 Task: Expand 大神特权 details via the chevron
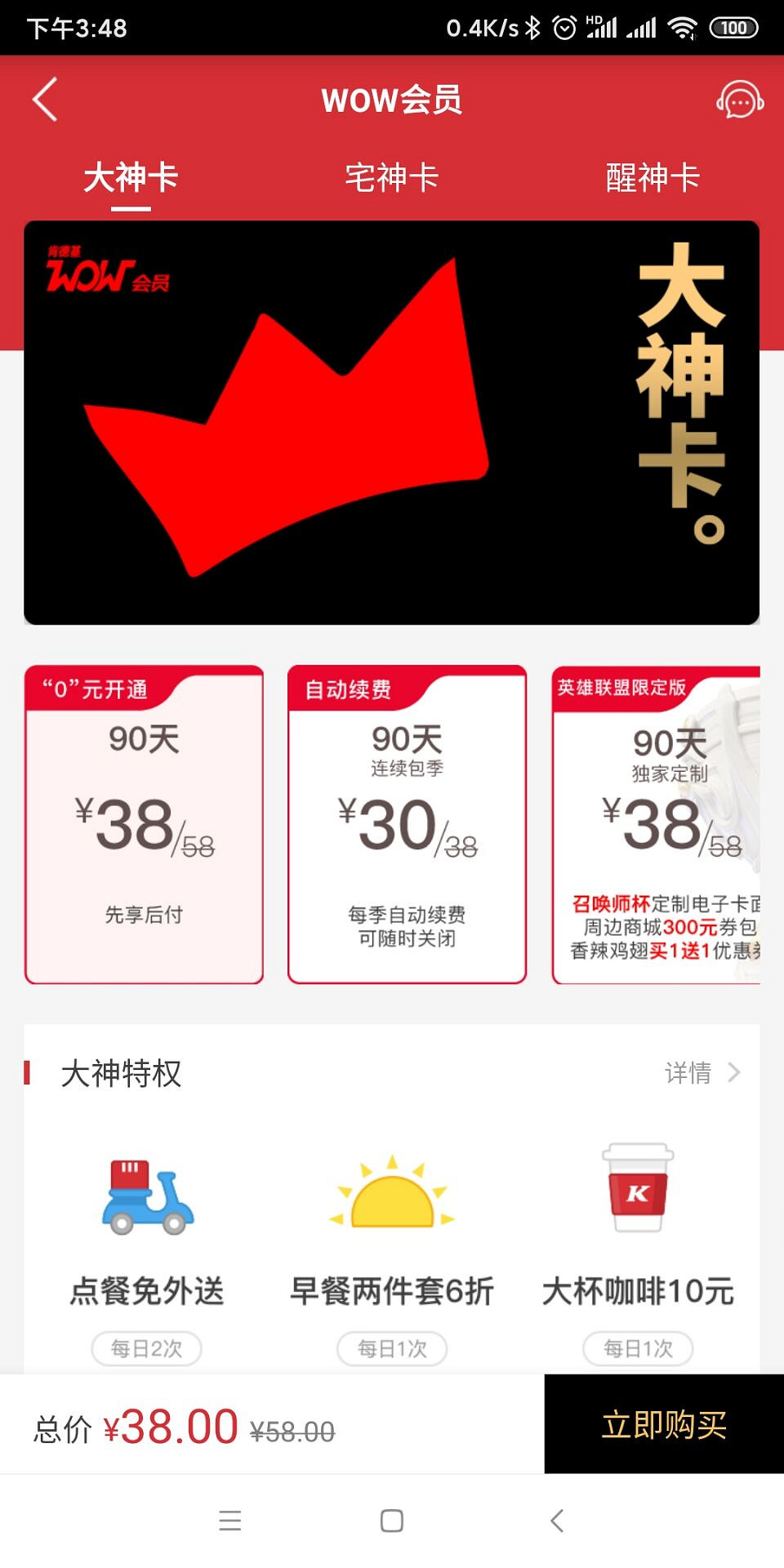point(734,1072)
